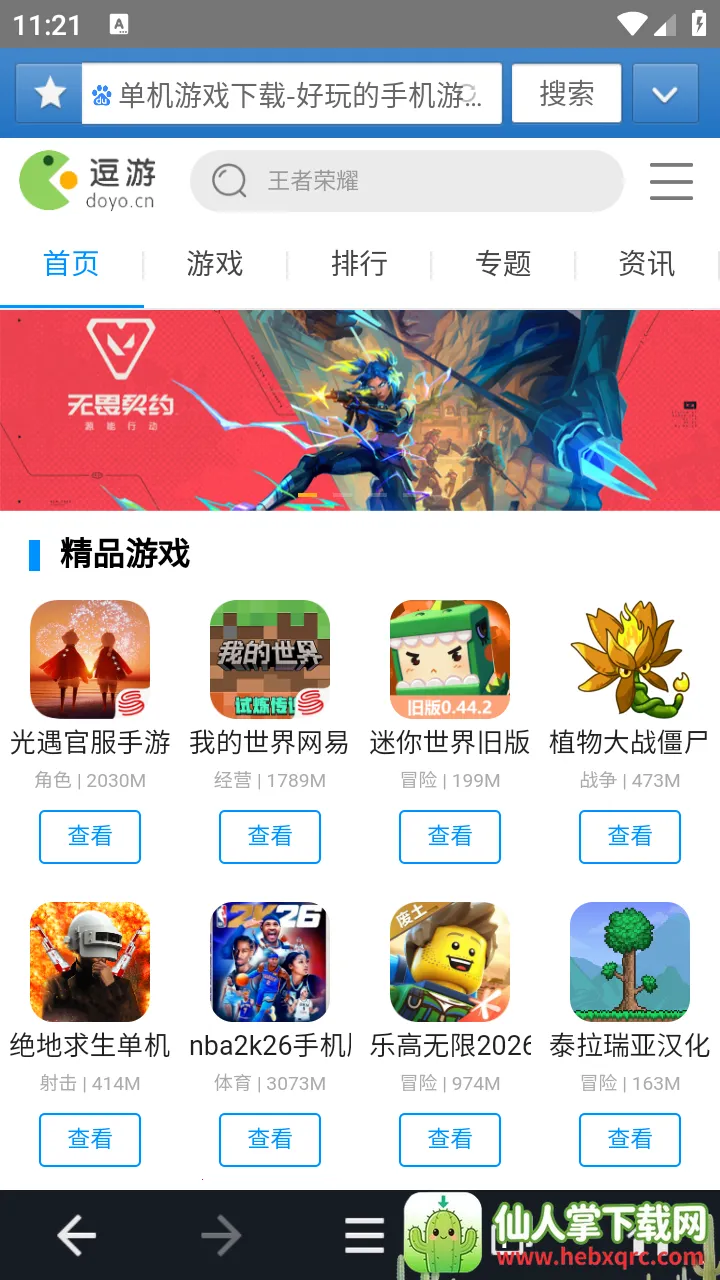Tap 查看 under 我的世界网易
Screen dimensions: 720x1280
point(270,837)
